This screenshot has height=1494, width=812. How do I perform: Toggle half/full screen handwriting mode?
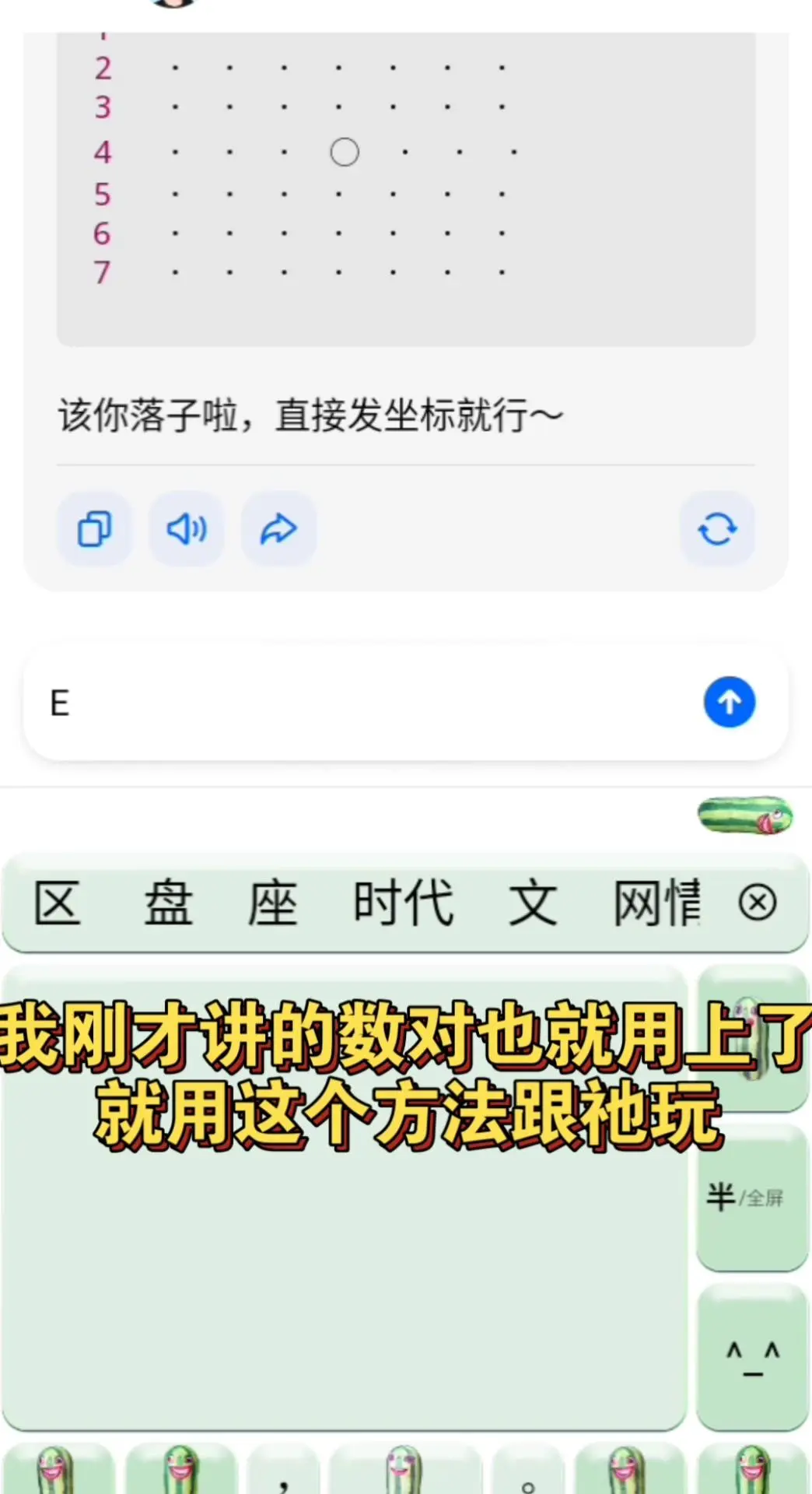[751, 1197]
